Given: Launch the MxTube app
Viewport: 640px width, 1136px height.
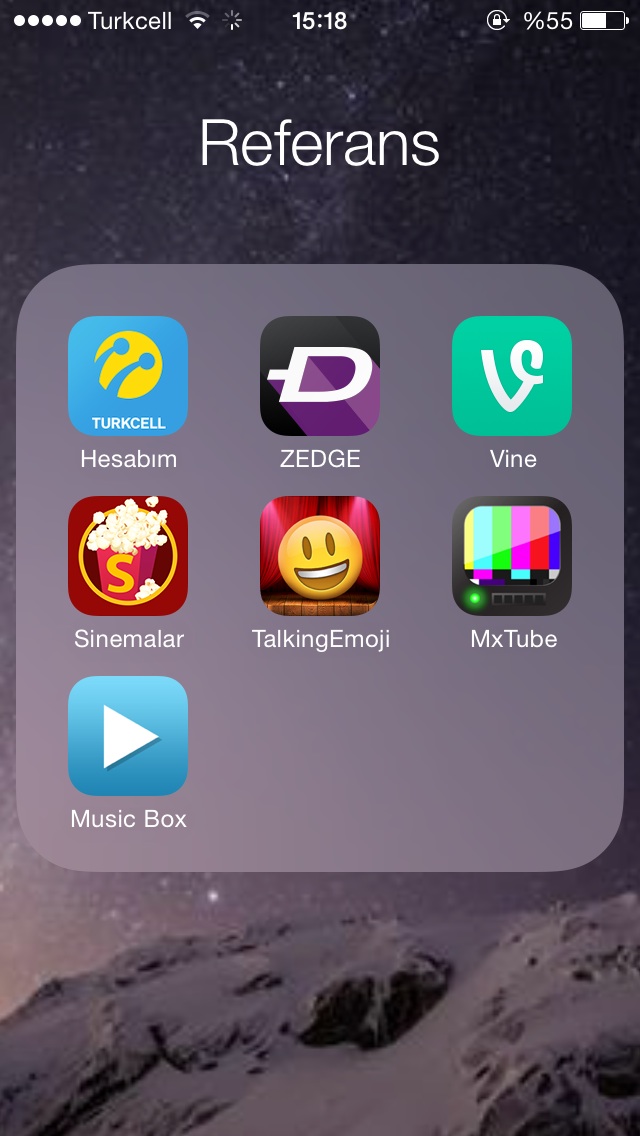Looking at the screenshot, I should (x=512, y=556).
